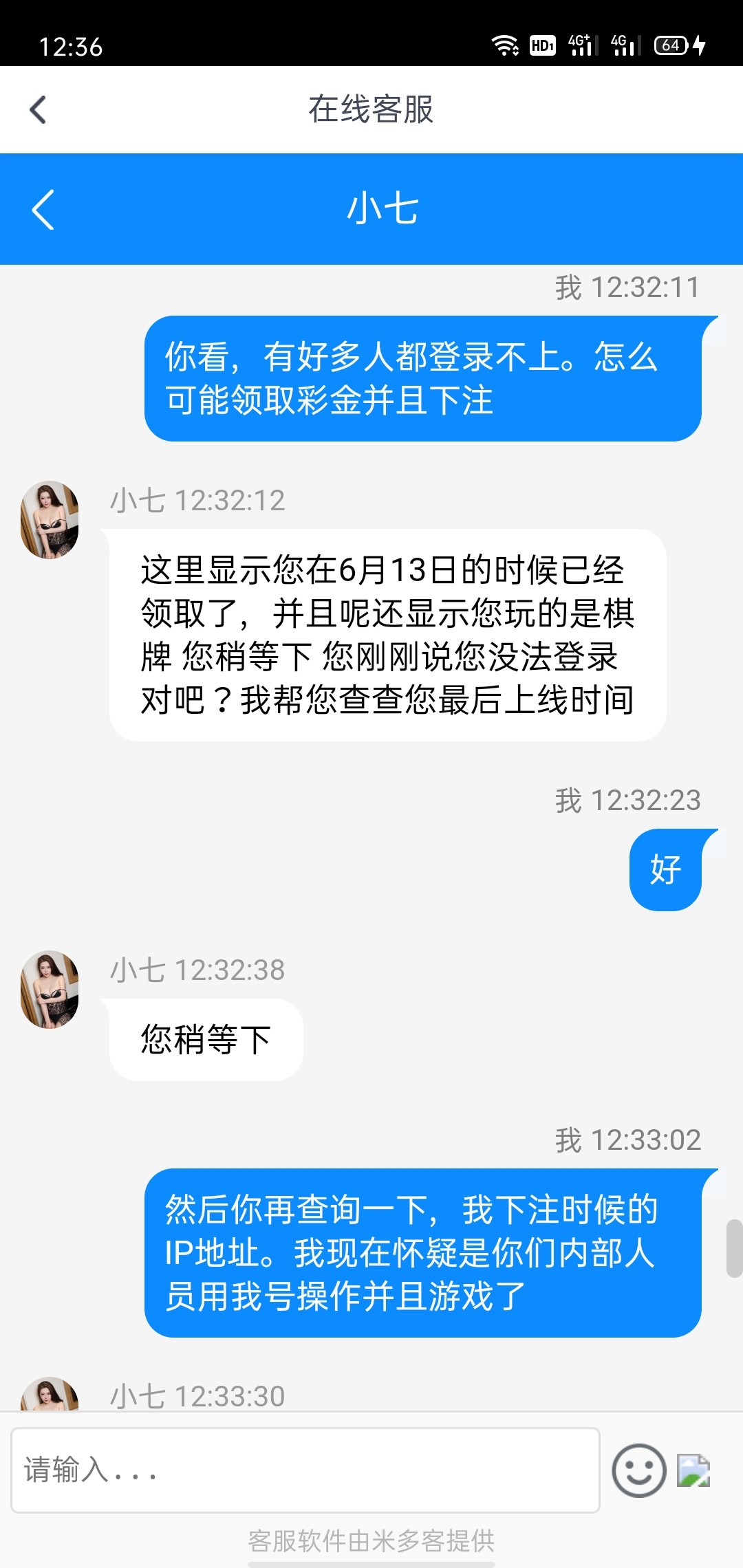Open the emoji smiley picker
743x1568 pixels.
[x=638, y=1470]
